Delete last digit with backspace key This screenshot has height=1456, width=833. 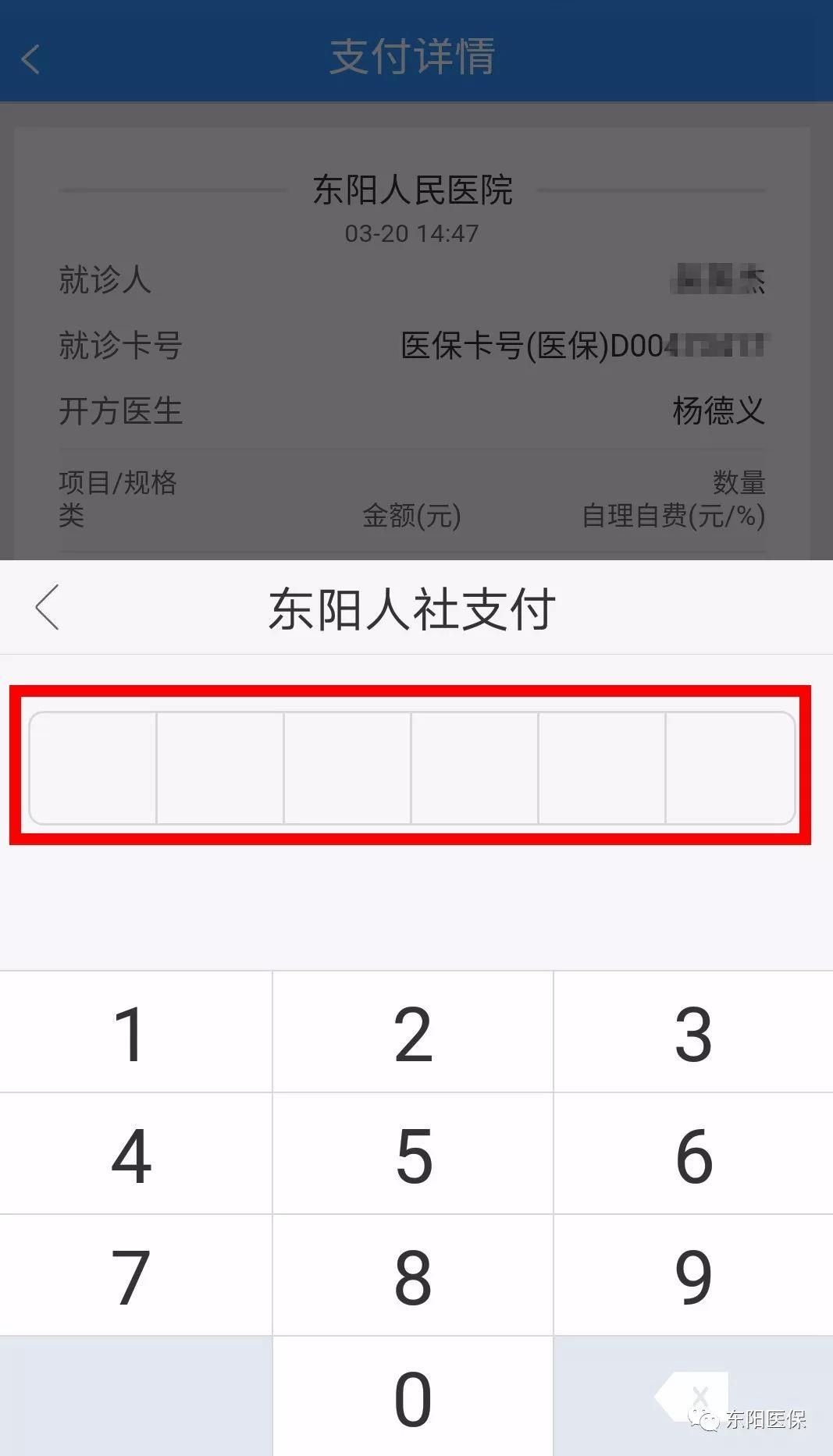click(693, 1397)
